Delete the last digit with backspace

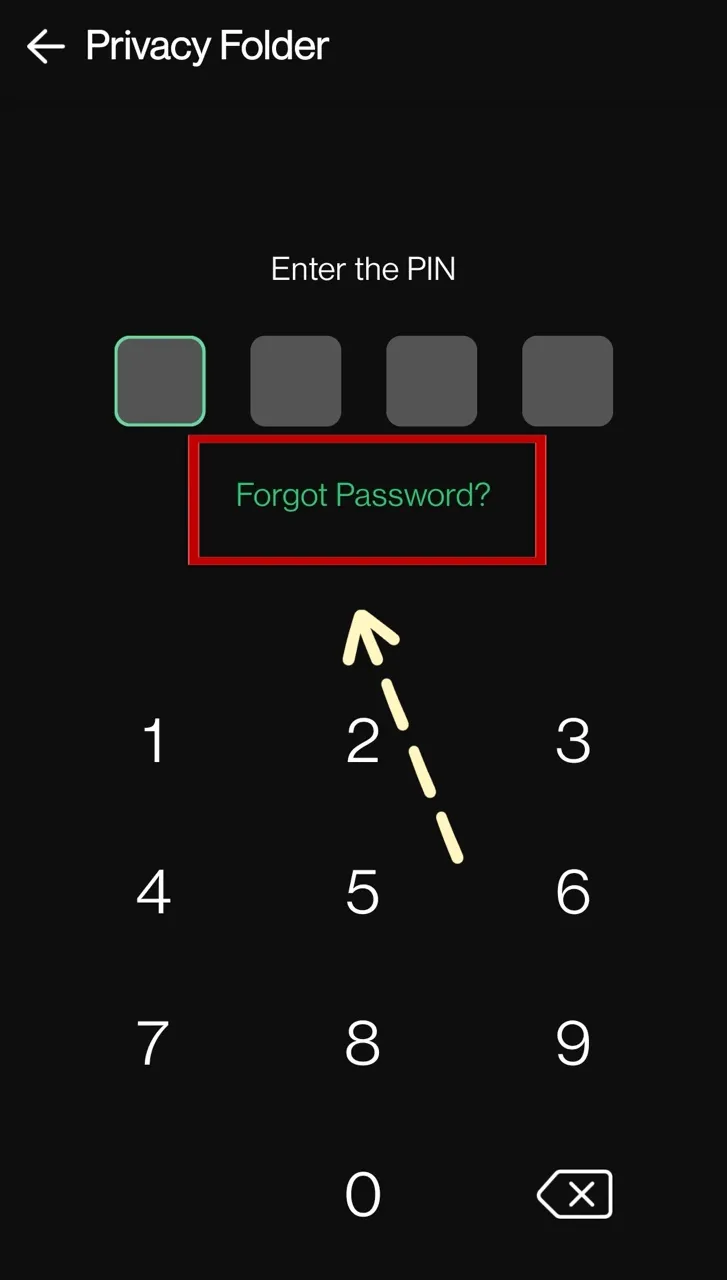575,1194
